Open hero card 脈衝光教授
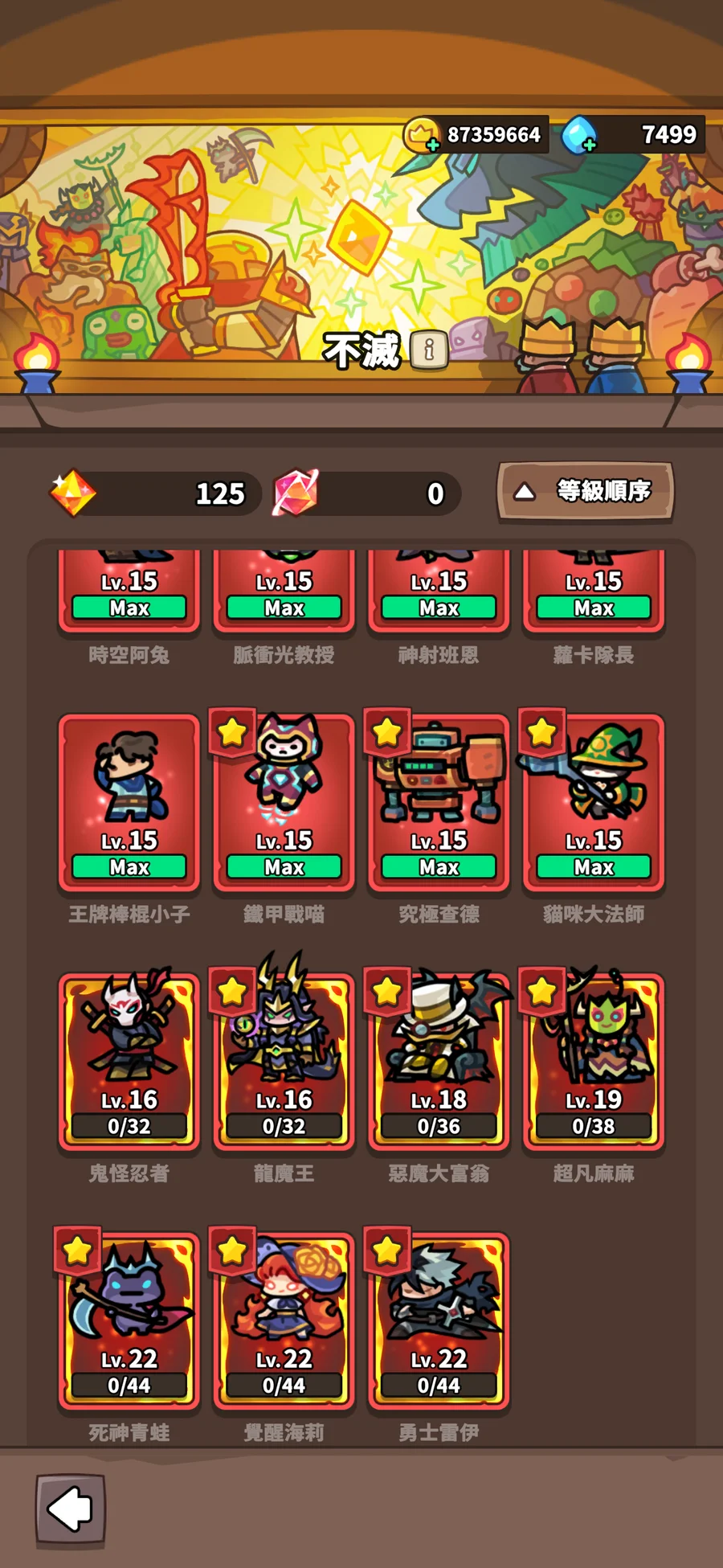This screenshot has height=1568, width=723. 284,591
